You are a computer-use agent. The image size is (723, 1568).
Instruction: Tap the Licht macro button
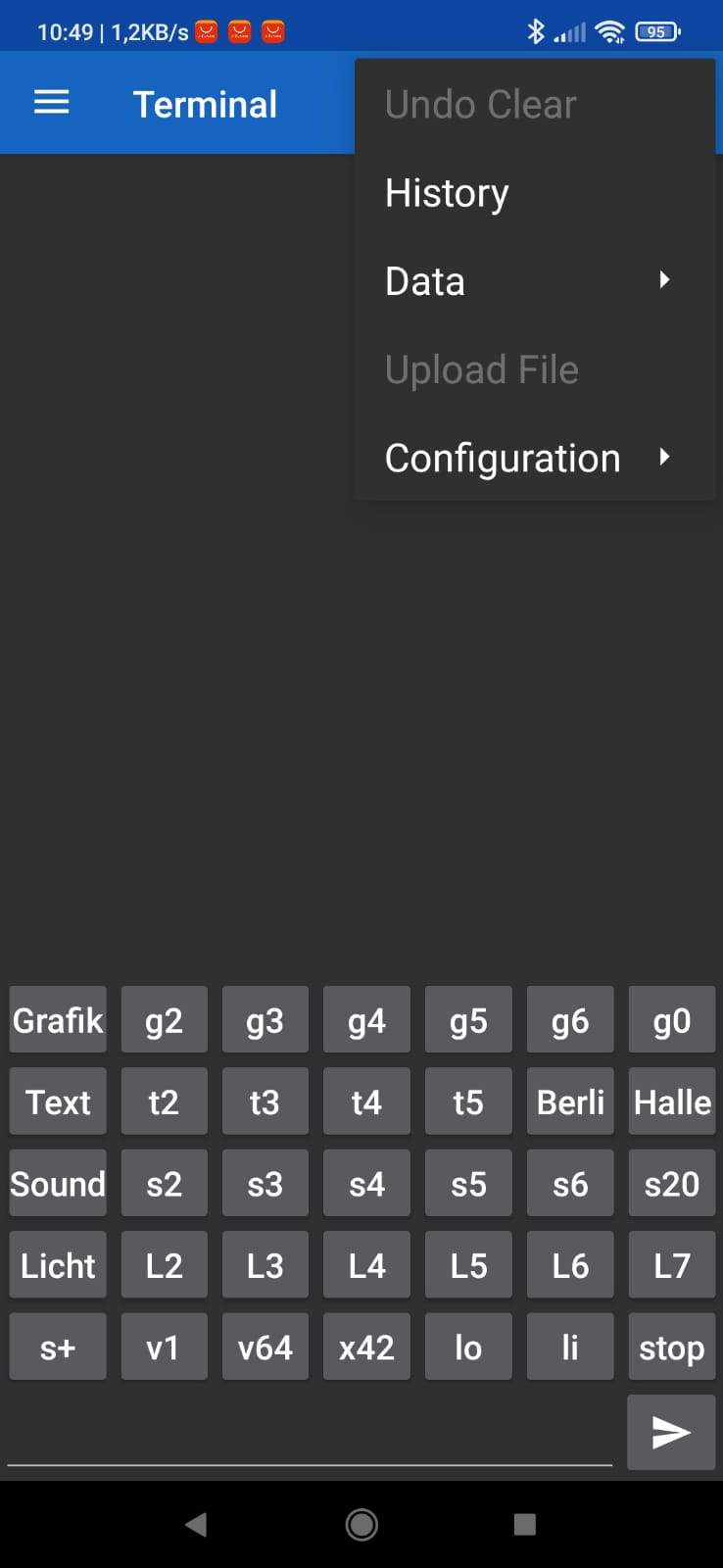coord(58,1265)
